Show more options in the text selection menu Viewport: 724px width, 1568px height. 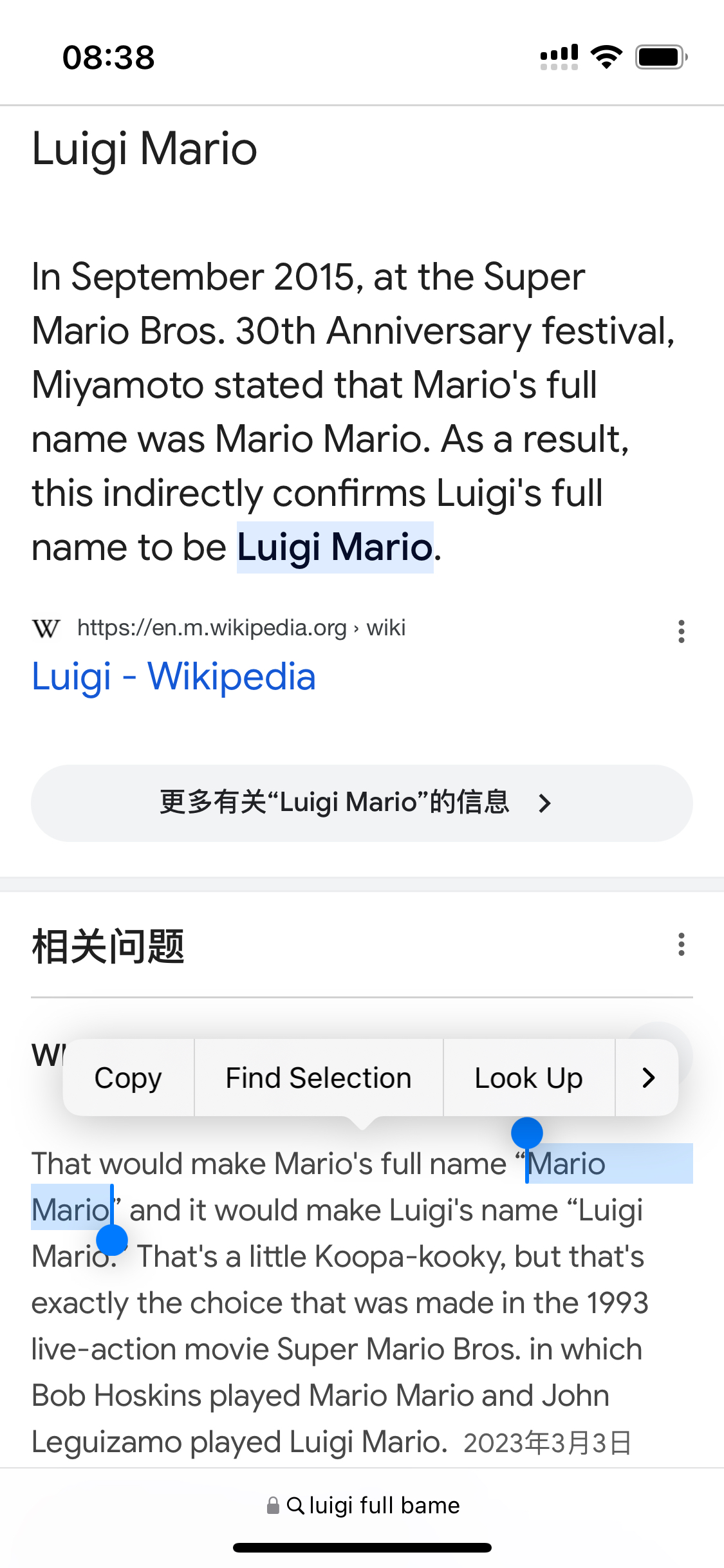(648, 1078)
